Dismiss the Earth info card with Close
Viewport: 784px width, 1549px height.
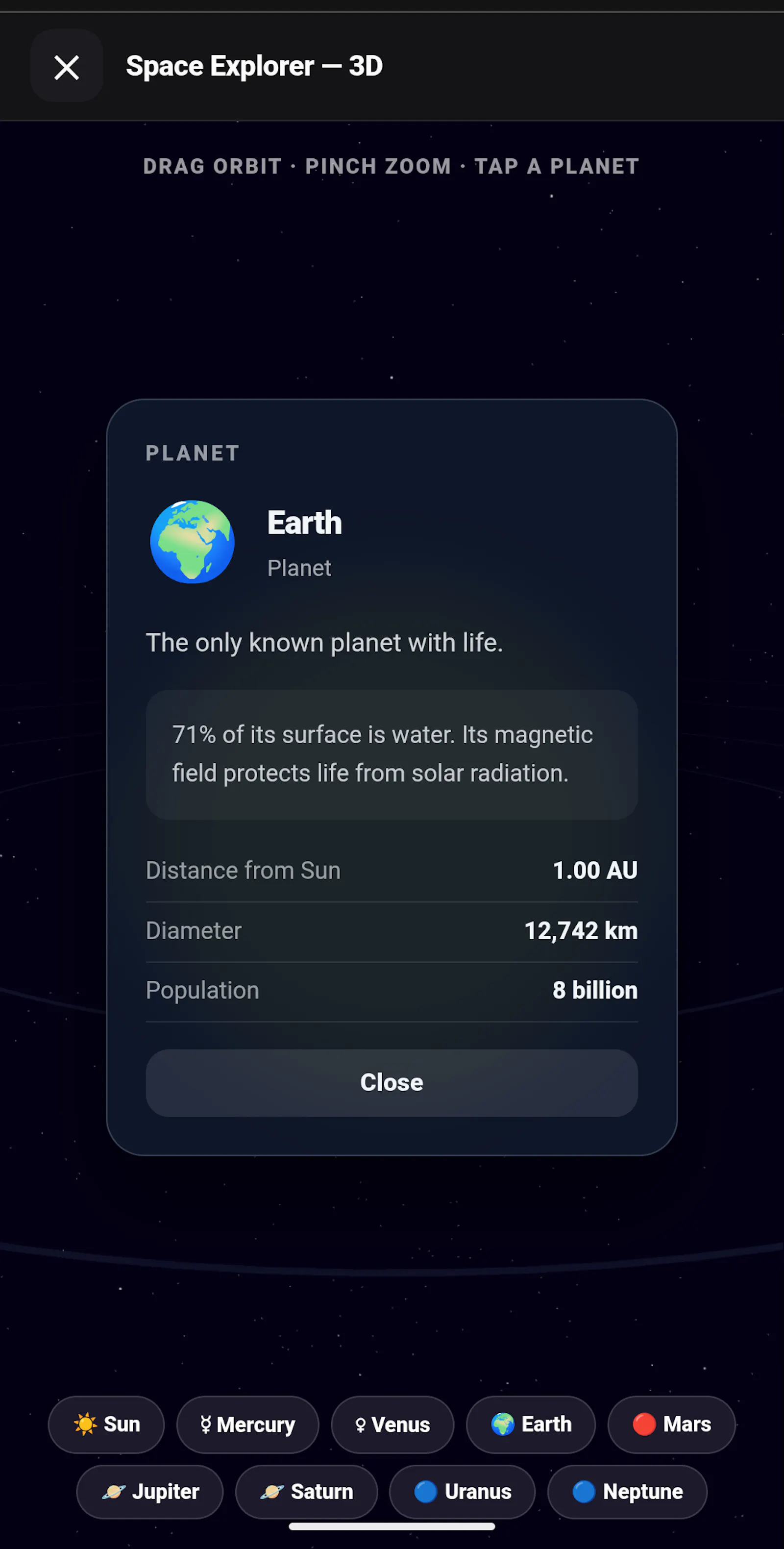[x=392, y=1082]
